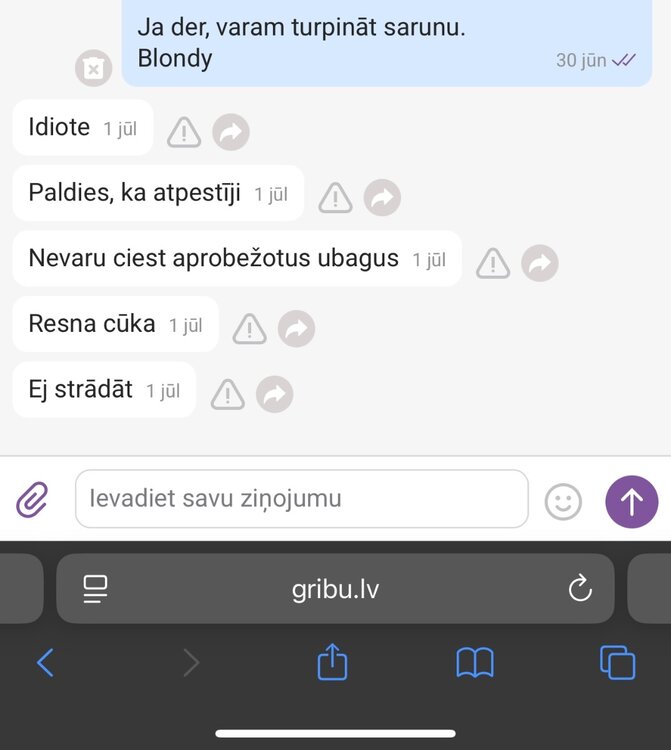Screen dimensions: 671x750
Task: Attach a file with the paperclip
Action: (33, 499)
